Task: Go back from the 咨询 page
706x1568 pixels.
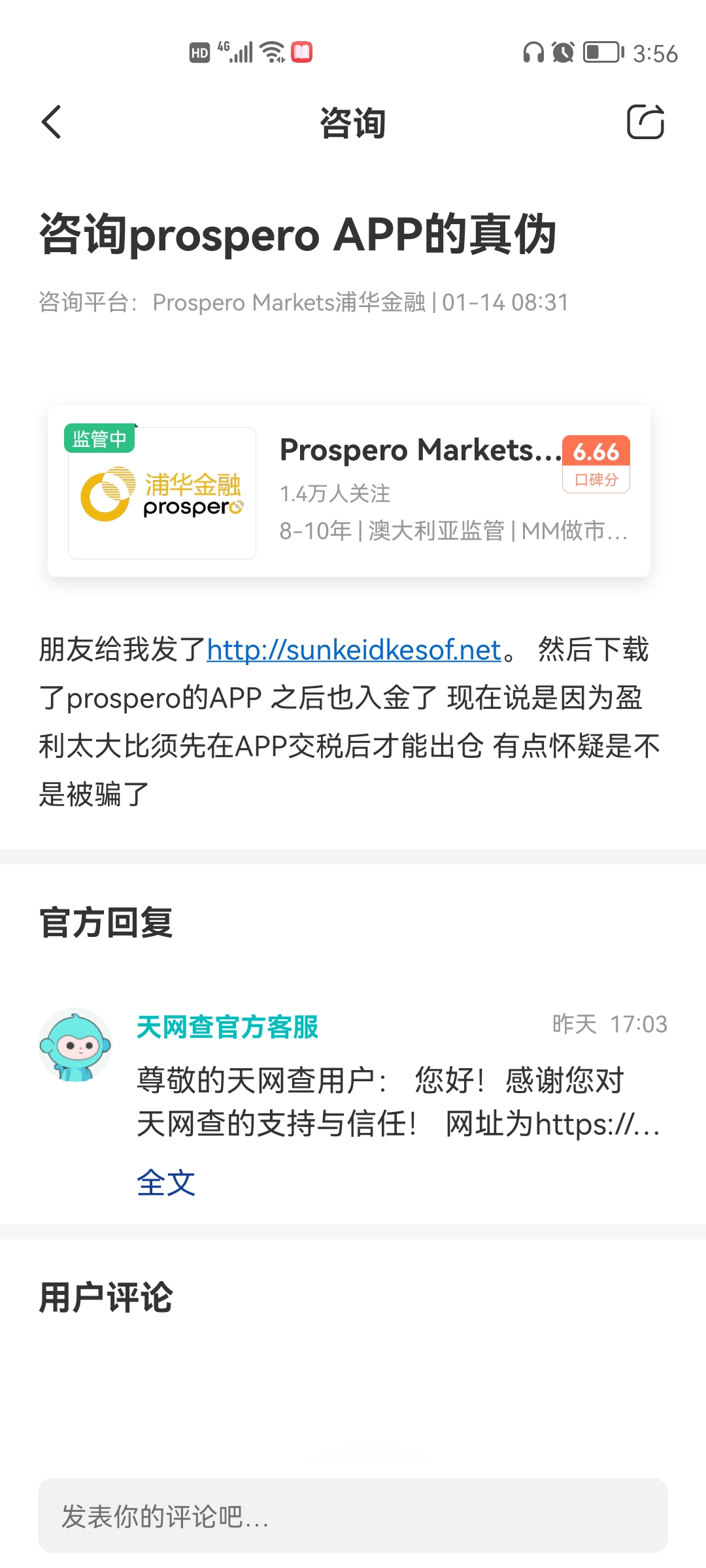Action: [x=52, y=122]
